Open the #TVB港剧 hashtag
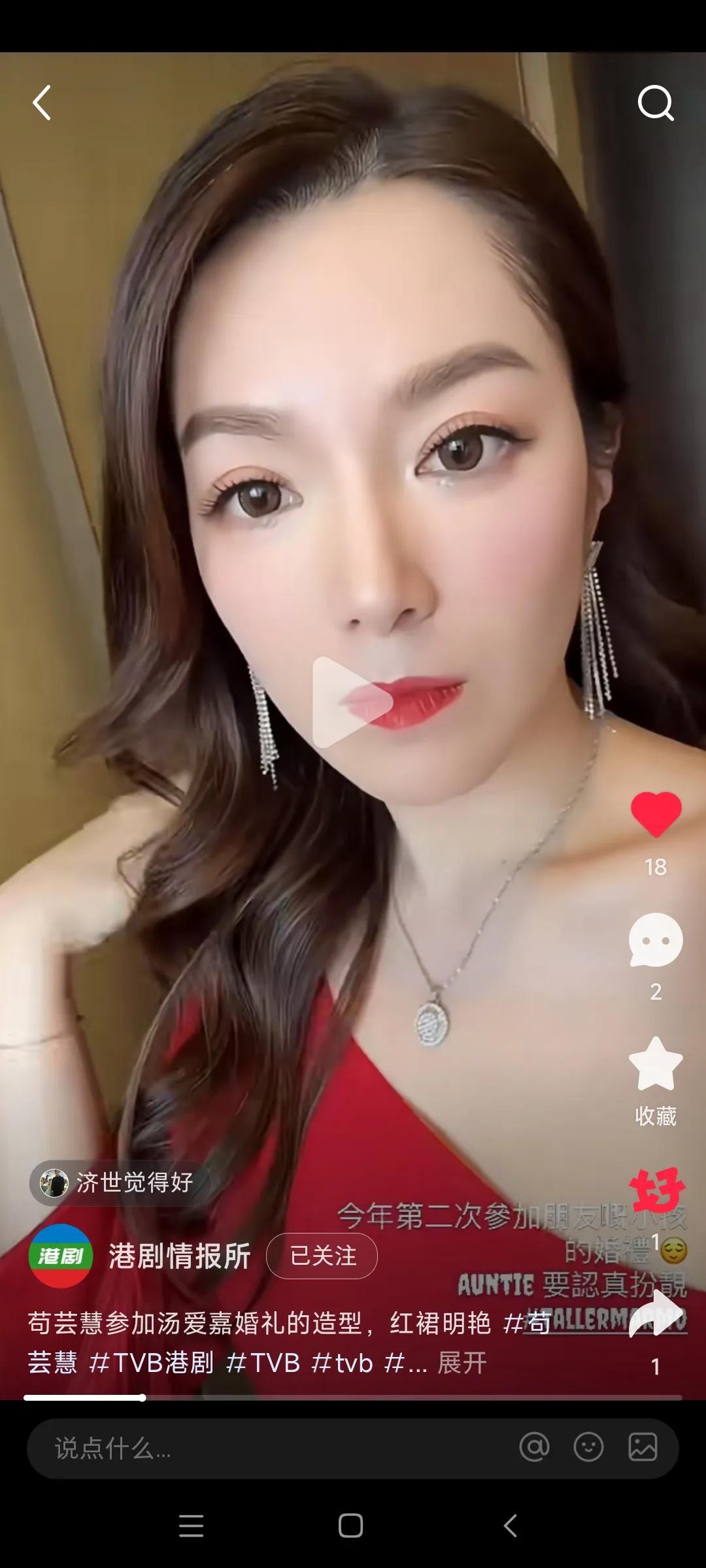 tap(152, 1363)
